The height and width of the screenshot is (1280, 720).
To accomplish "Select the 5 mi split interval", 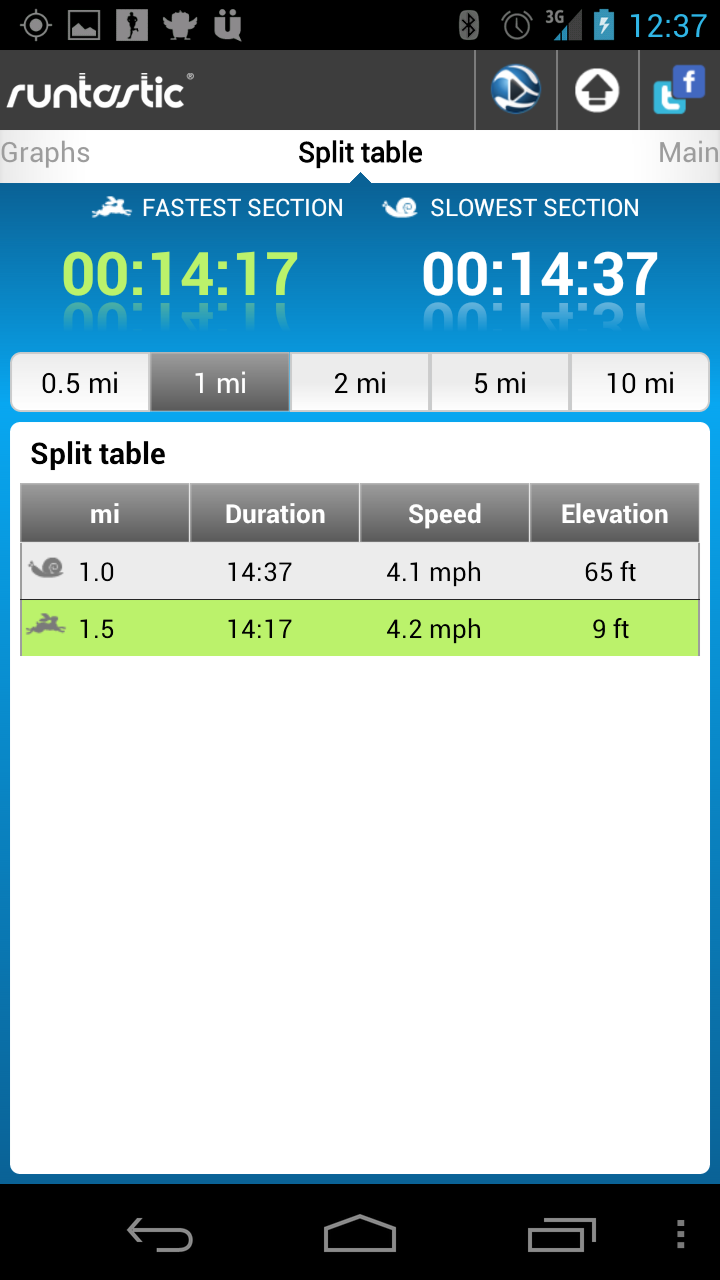I will (x=500, y=381).
